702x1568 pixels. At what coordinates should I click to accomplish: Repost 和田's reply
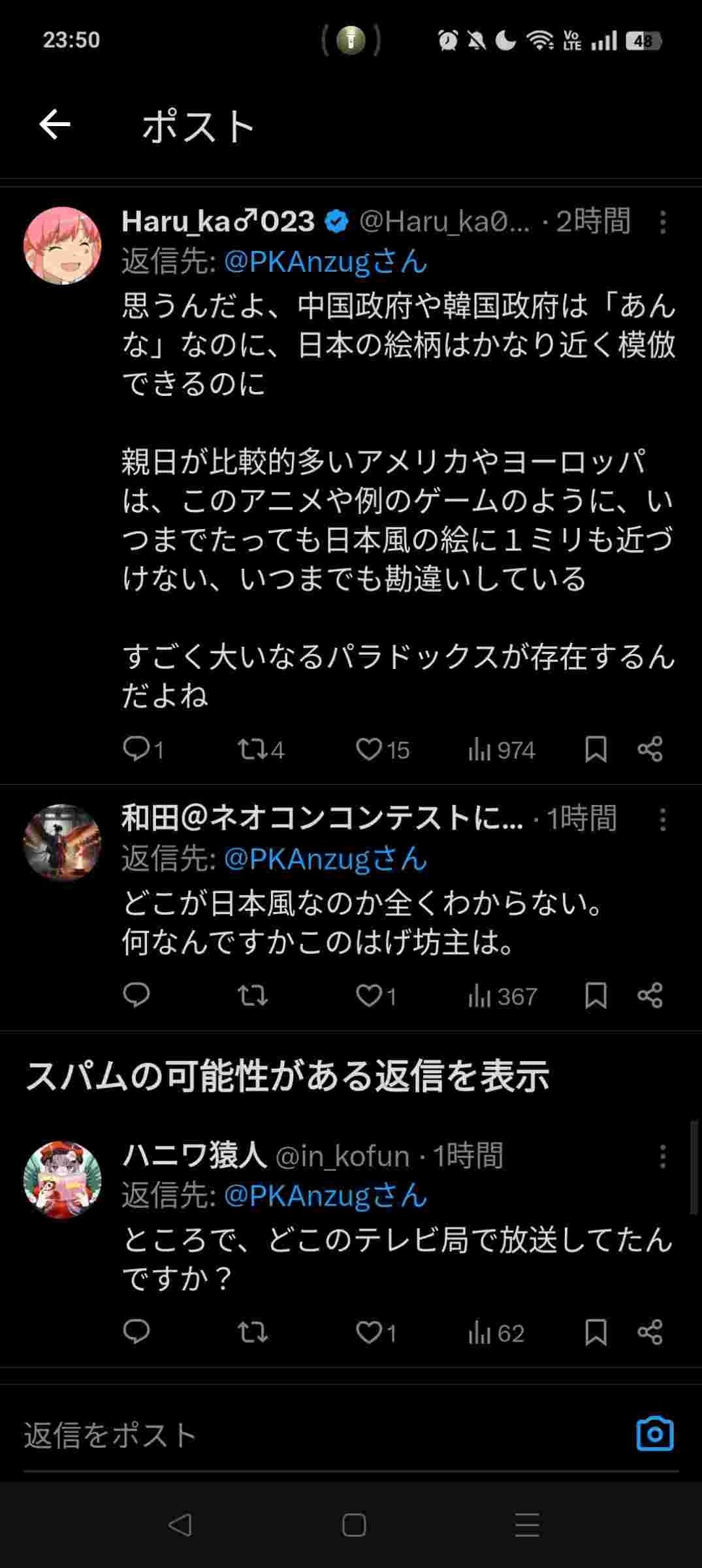click(x=252, y=996)
